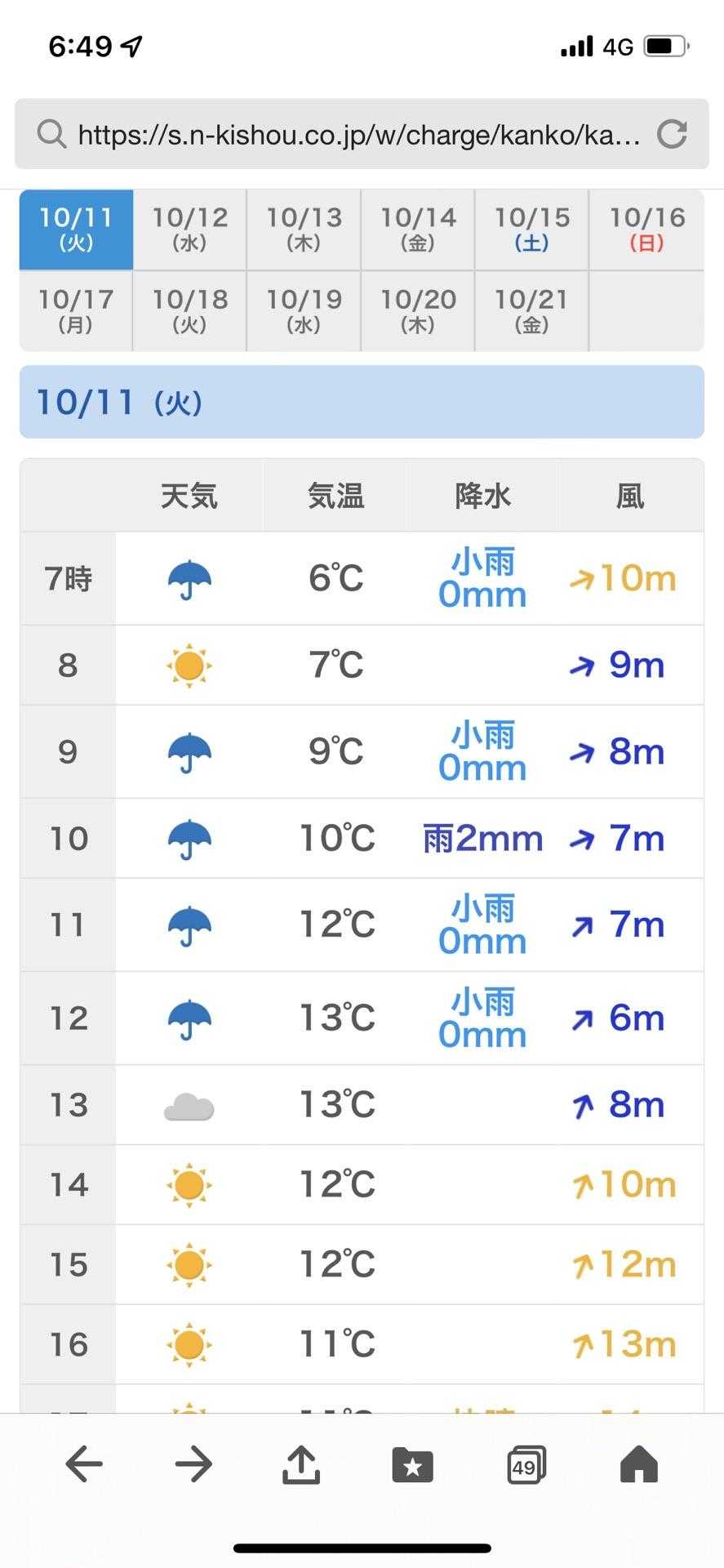Open the bookmarks folder
Image resolution: width=724 pixels, height=1568 pixels.
(413, 1463)
